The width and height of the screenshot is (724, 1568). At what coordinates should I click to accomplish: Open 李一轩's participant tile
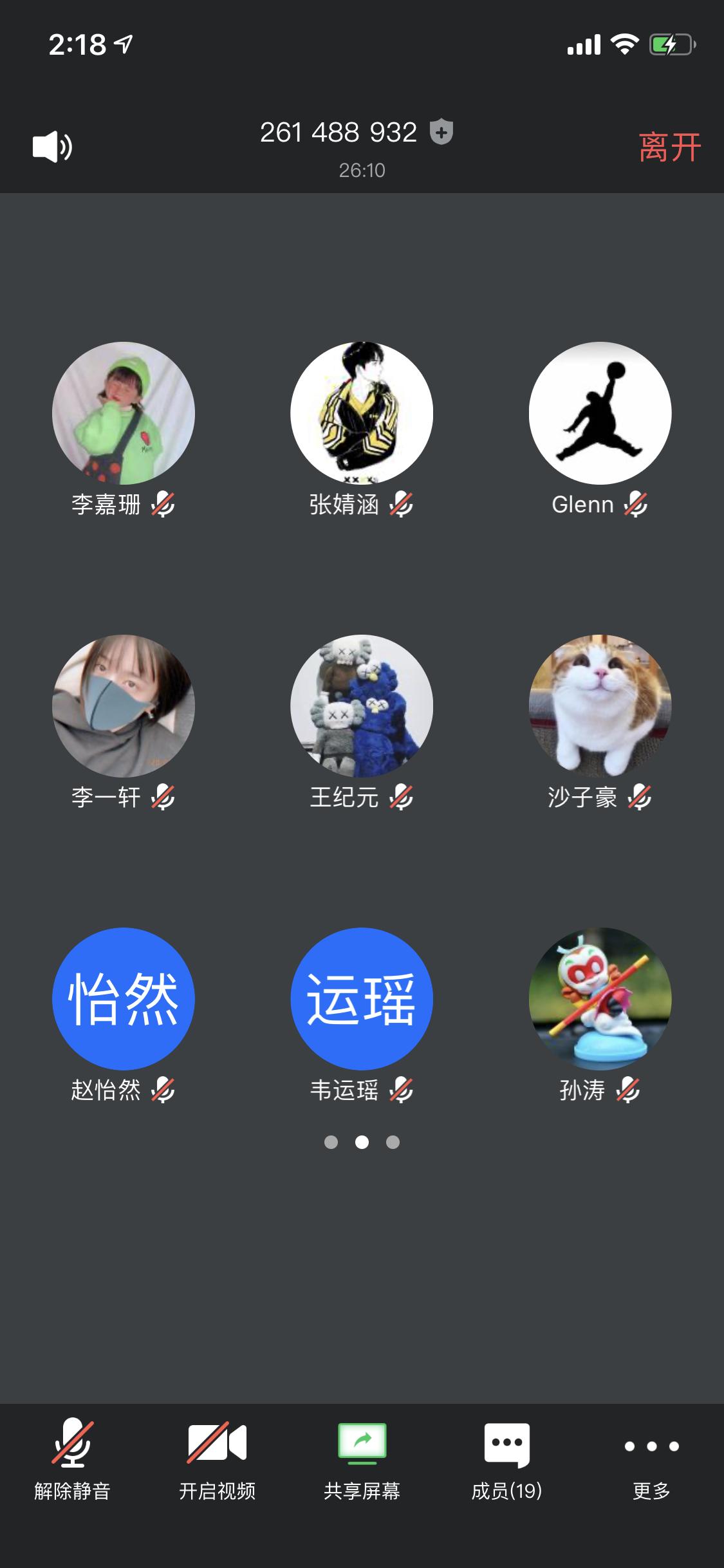124,706
